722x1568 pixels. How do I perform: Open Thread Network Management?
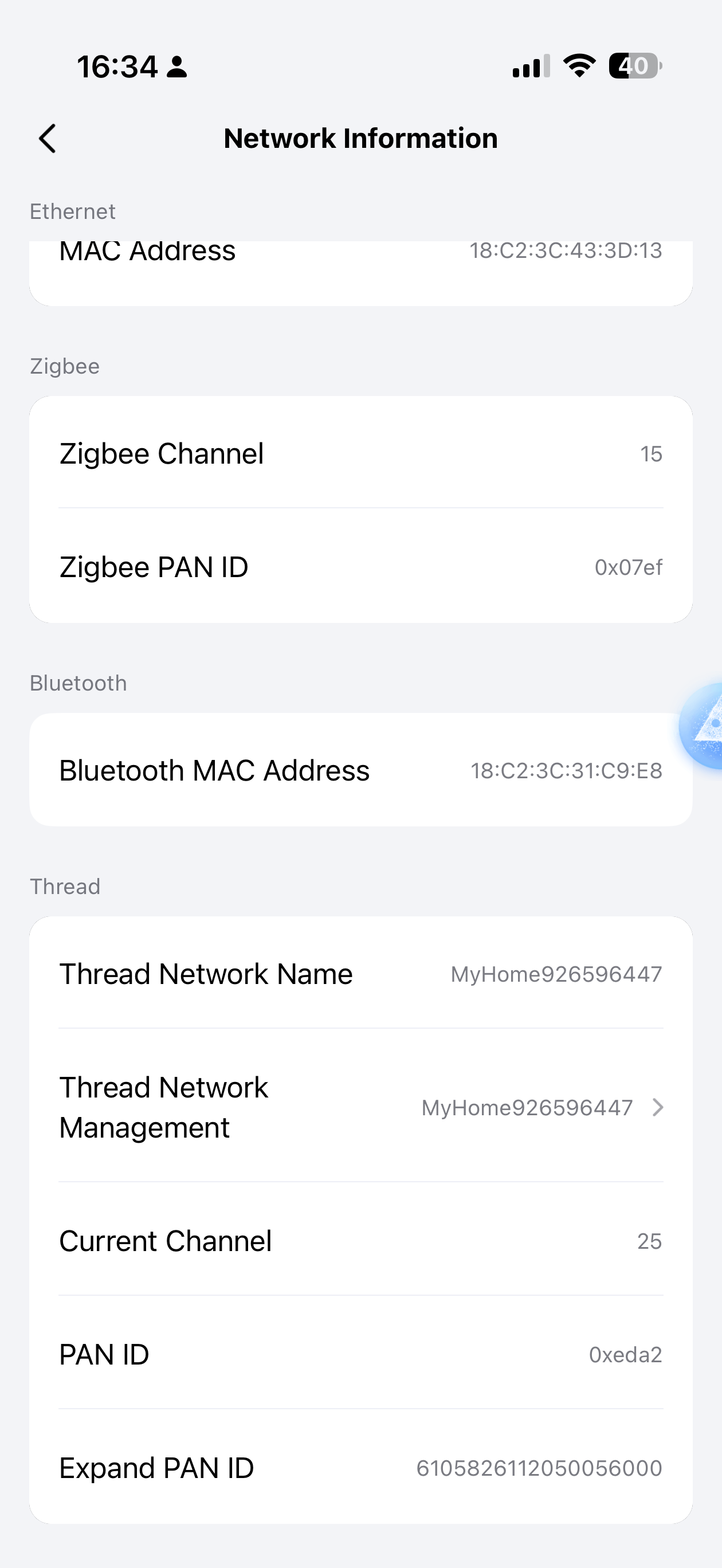(x=360, y=1107)
